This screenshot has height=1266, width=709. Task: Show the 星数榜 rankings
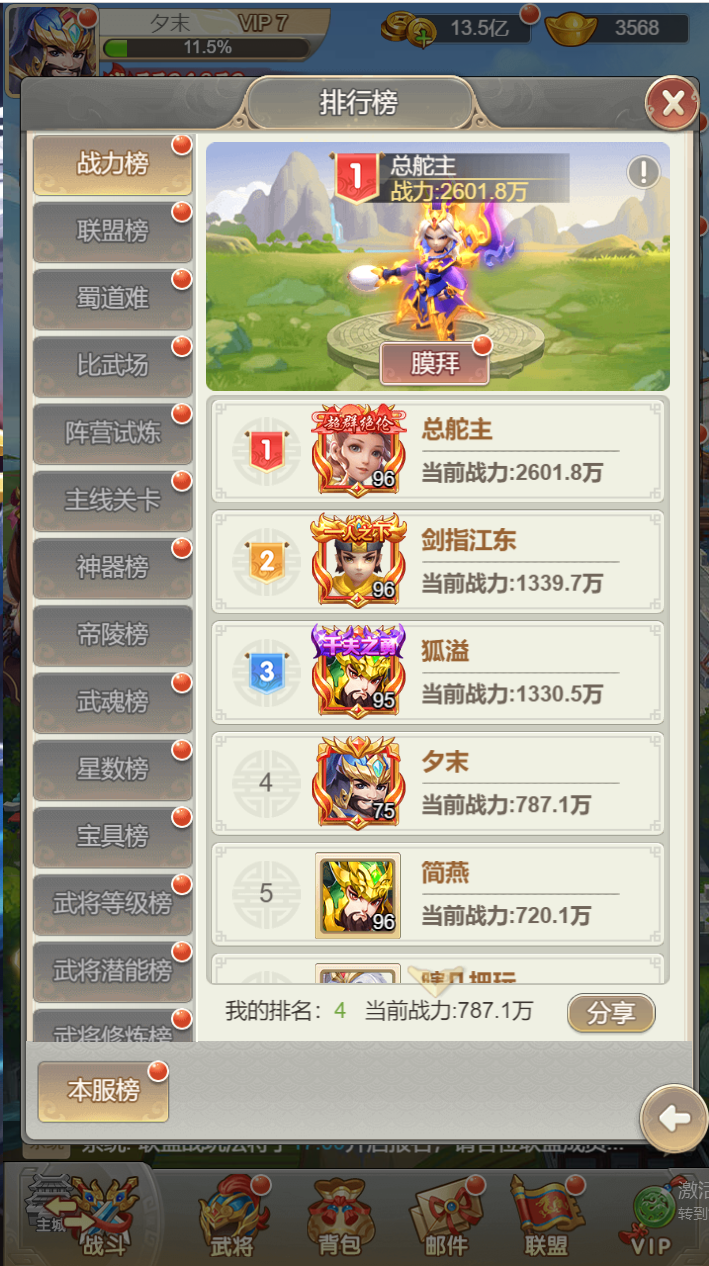tap(113, 769)
